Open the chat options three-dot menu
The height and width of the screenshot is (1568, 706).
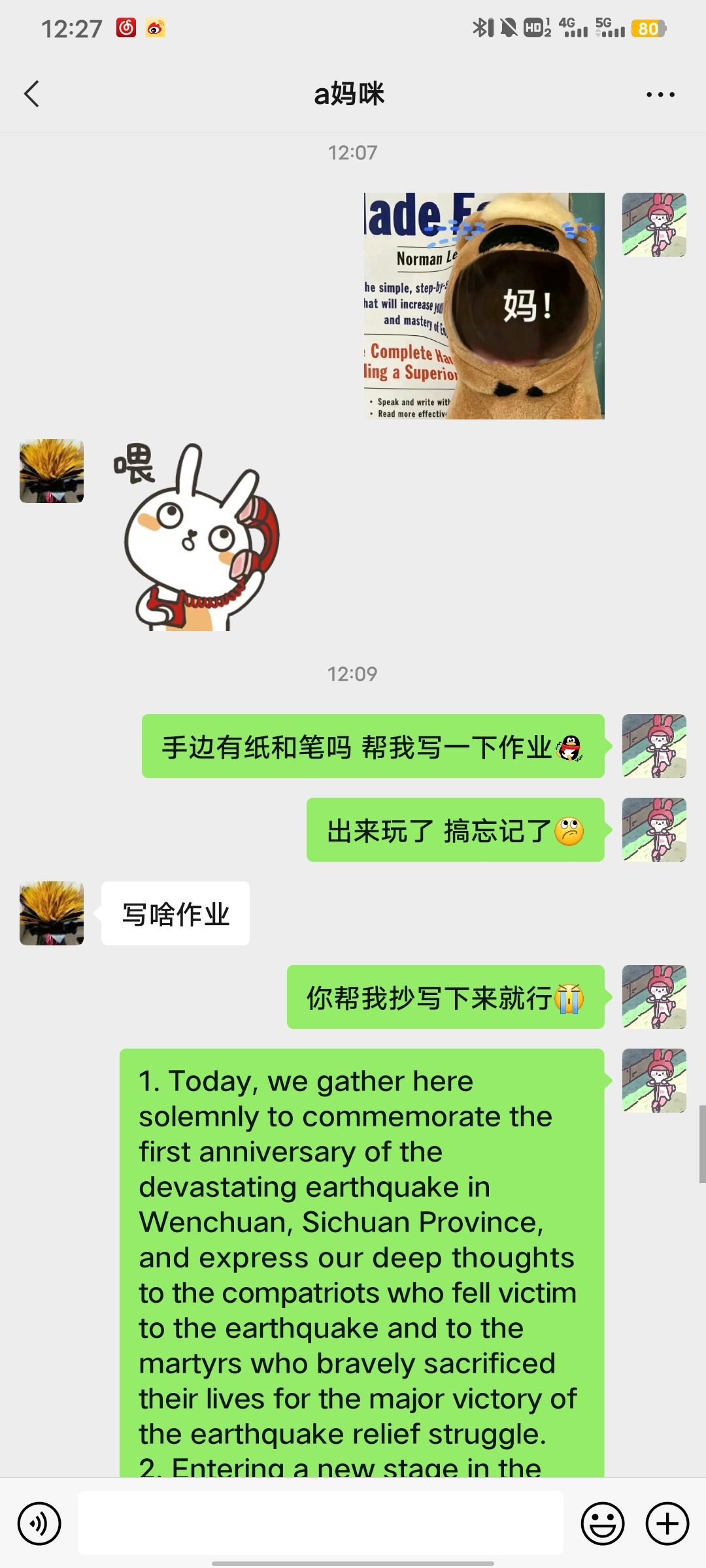click(660, 95)
